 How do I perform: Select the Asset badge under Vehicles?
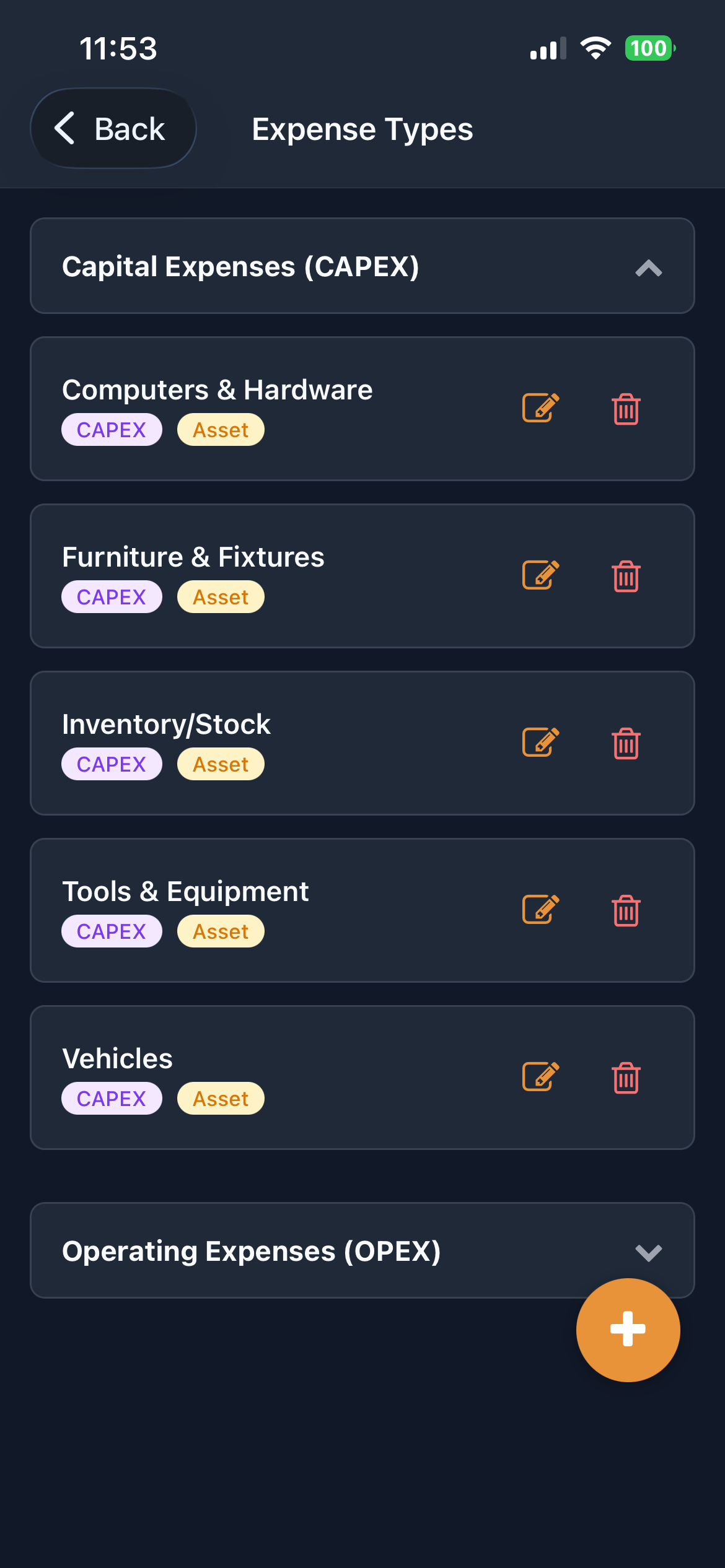[x=221, y=1098]
